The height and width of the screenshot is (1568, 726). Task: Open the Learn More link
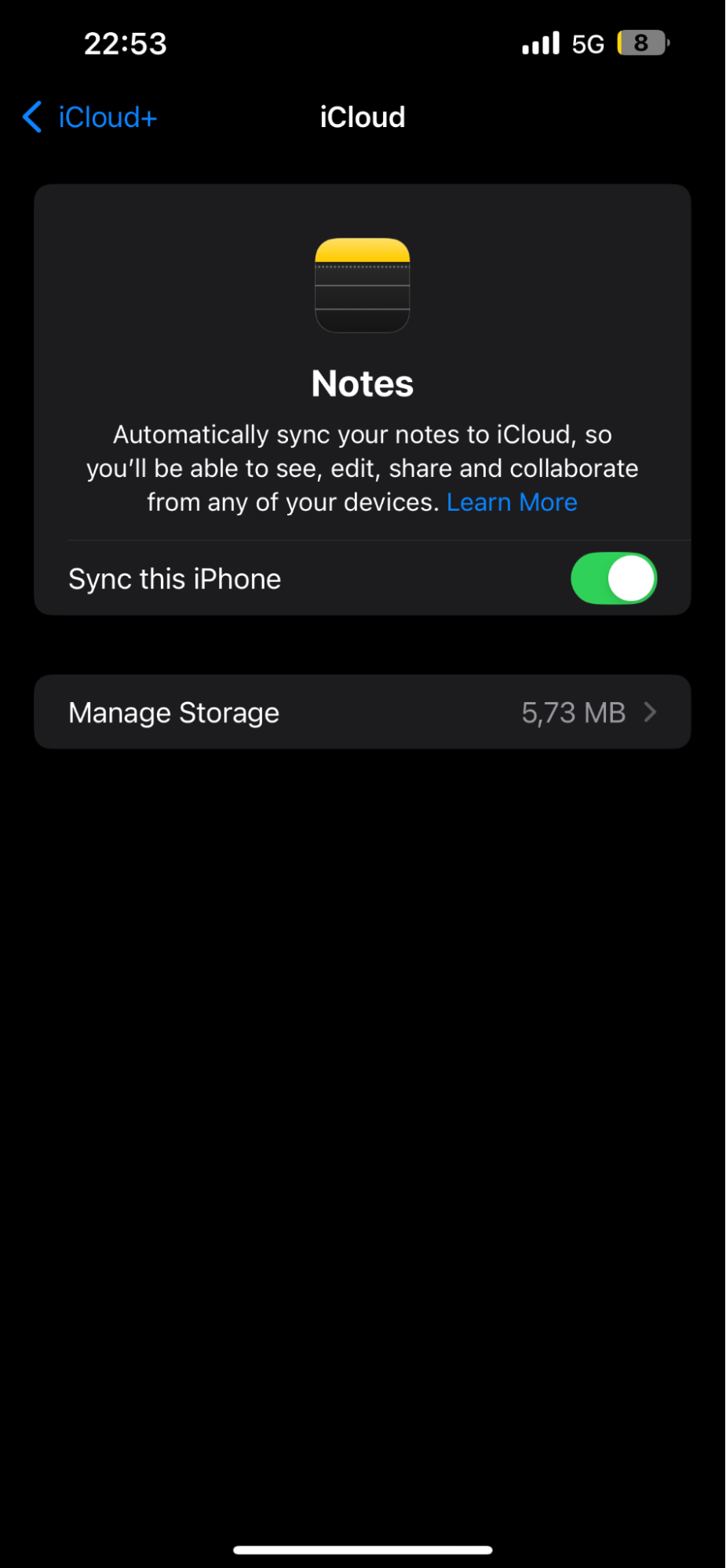click(511, 501)
